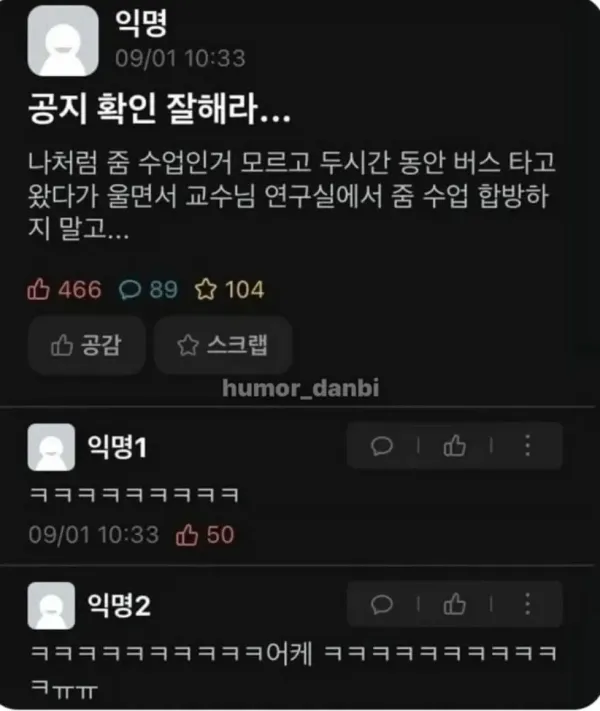Open the overflow menu on 익명1's comment

(528, 446)
